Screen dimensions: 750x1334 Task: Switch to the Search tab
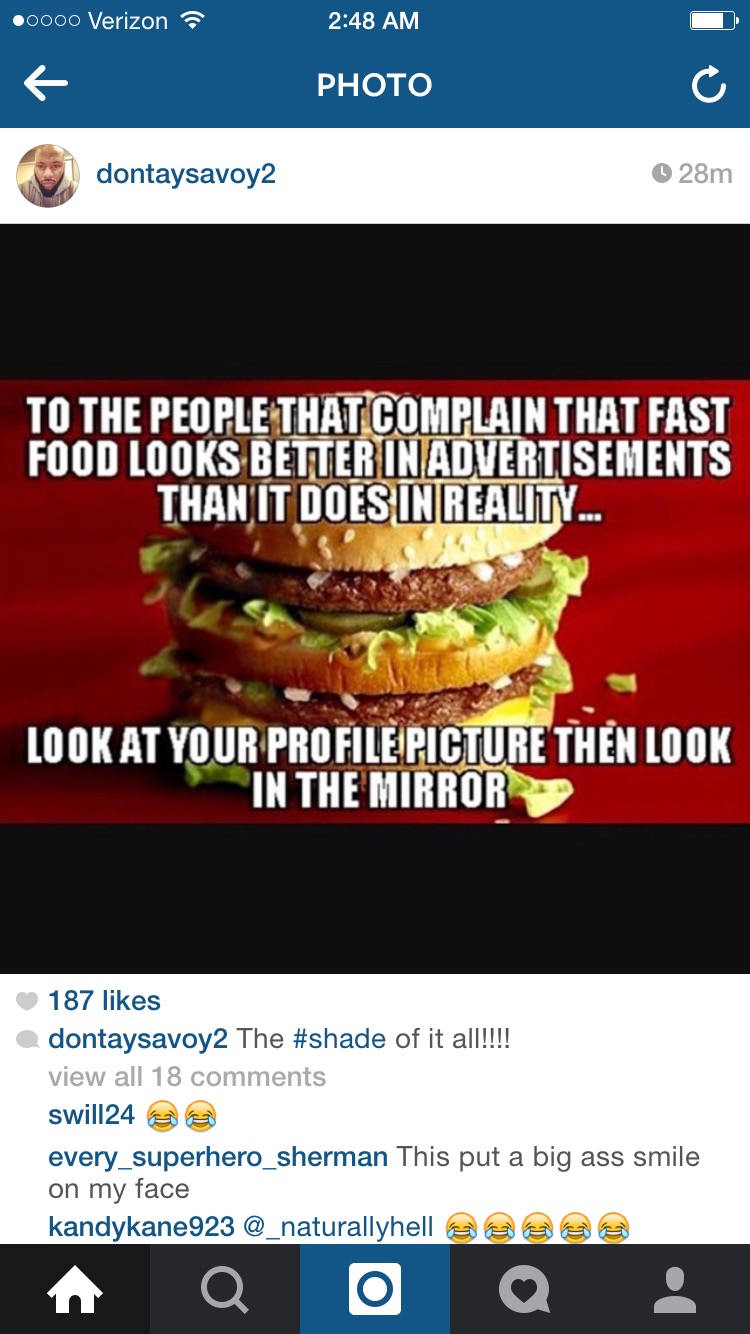(225, 1289)
